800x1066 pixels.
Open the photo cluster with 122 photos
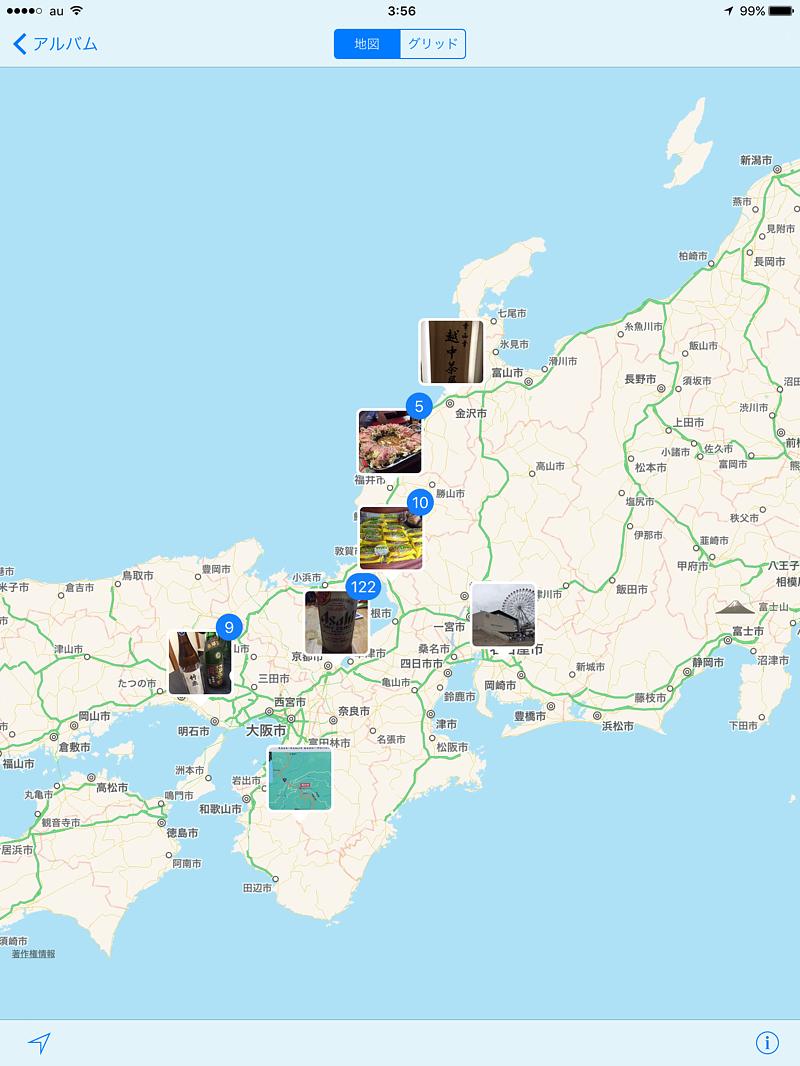[x=336, y=622]
